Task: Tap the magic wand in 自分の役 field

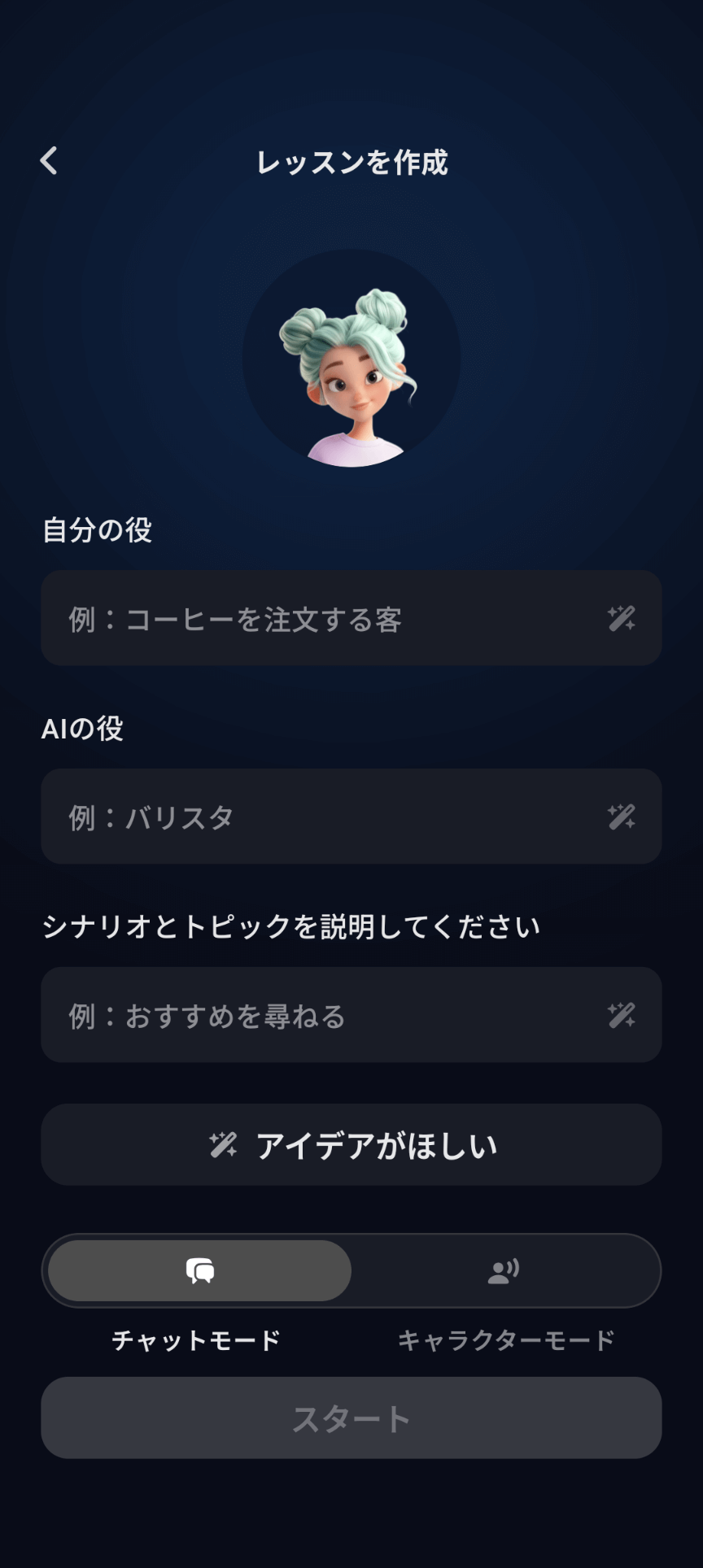Action: pyautogui.click(x=622, y=619)
